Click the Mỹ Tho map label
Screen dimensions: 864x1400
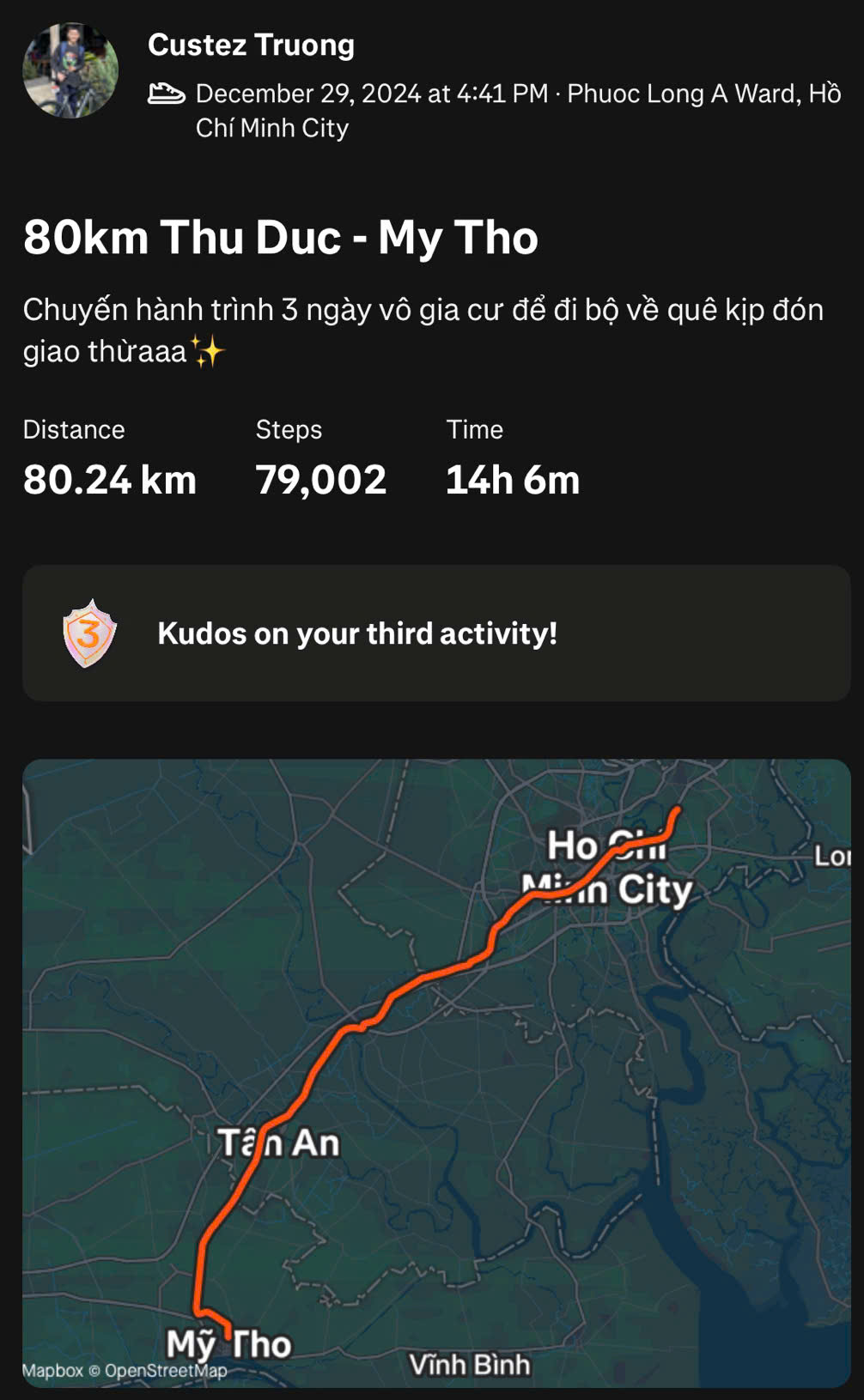[x=230, y=1342]
